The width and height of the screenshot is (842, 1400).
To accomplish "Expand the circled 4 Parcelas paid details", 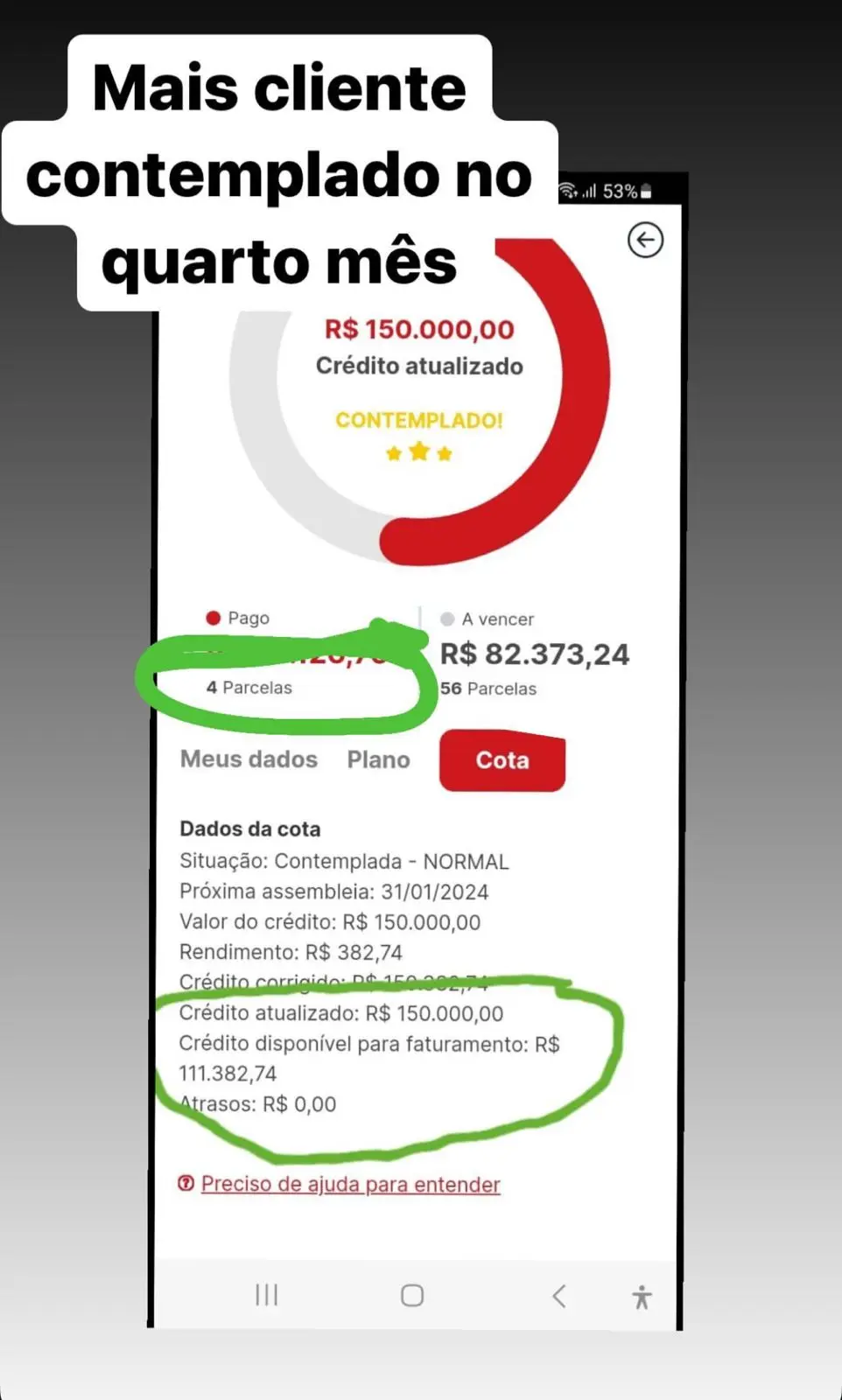I will click(249, 688).
